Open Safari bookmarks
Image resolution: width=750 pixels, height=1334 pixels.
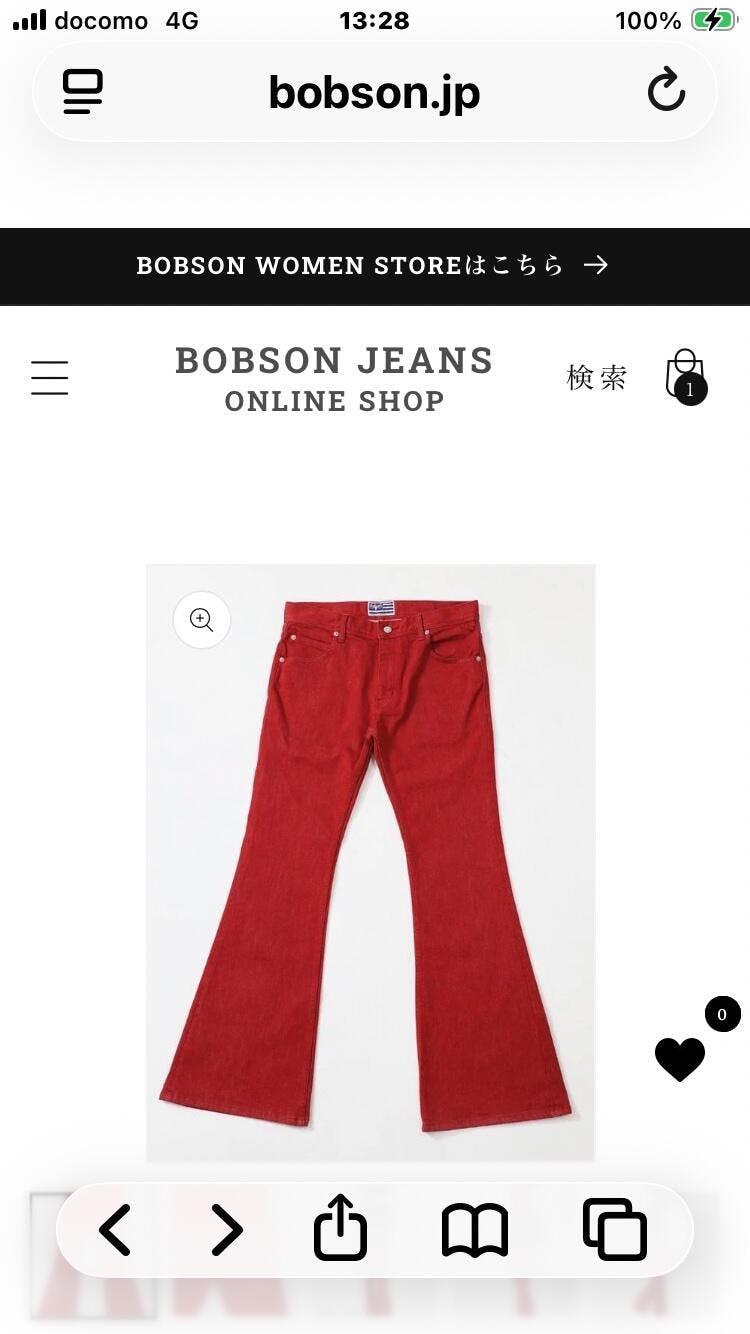[475, 1230]
